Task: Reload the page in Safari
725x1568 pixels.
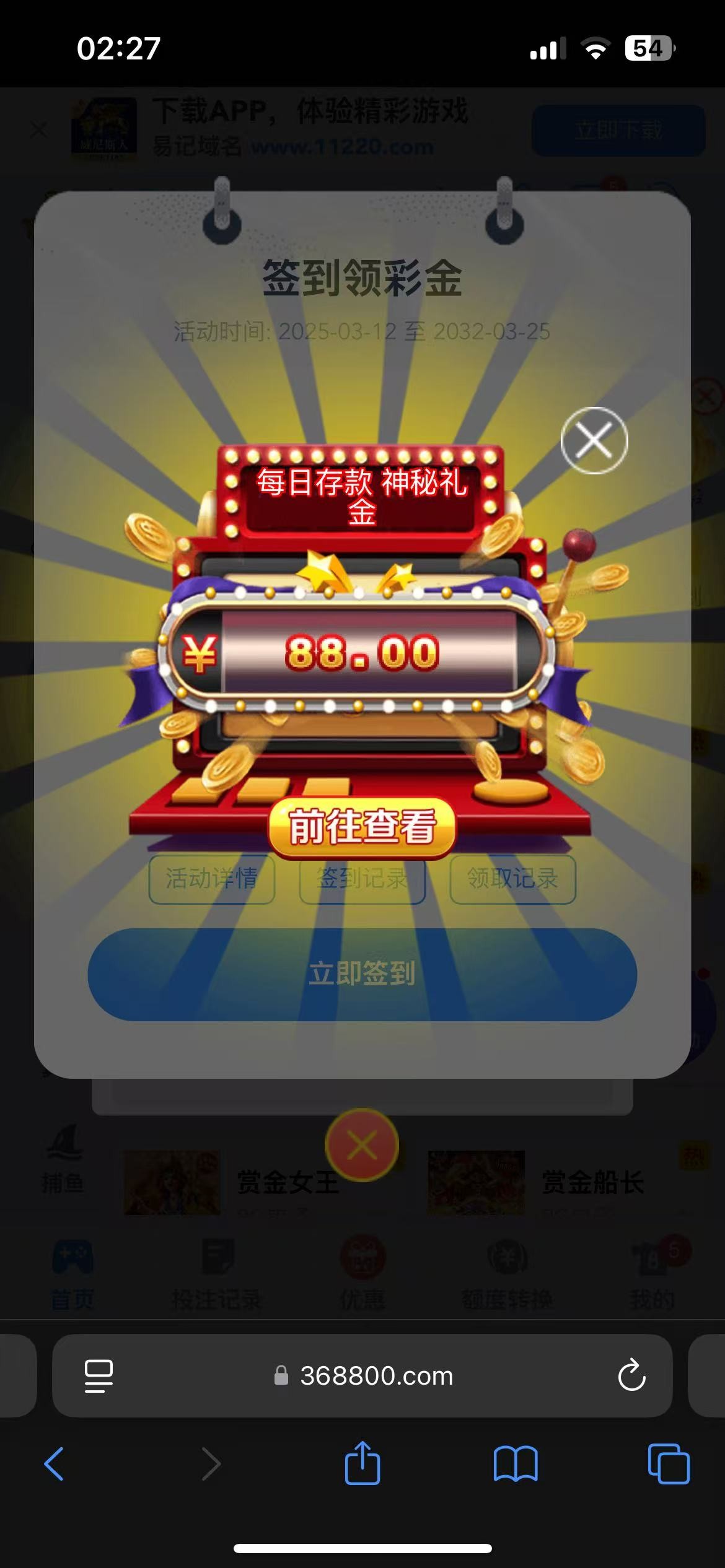Action: pos(631,1375)
